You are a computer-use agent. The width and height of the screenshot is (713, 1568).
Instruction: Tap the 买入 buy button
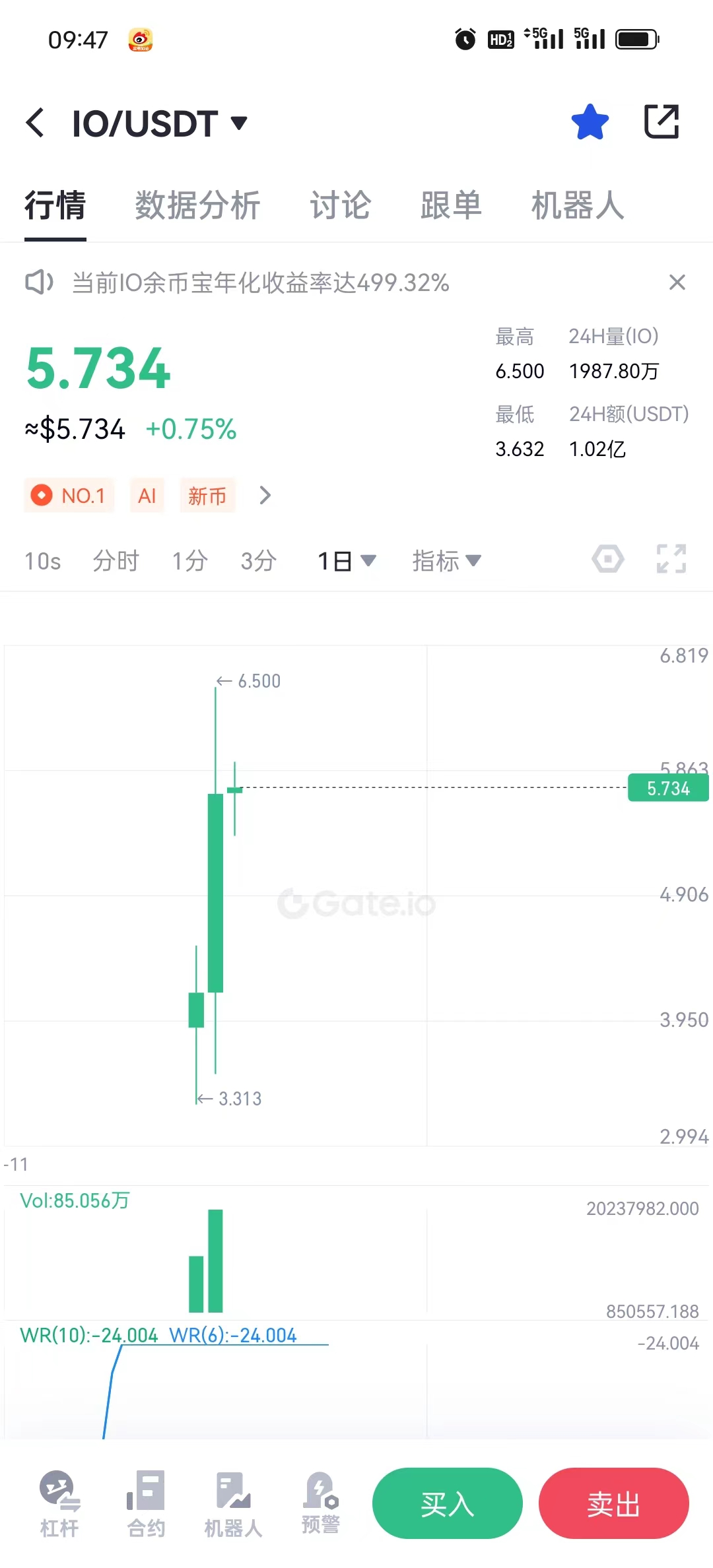(447, 1504)
